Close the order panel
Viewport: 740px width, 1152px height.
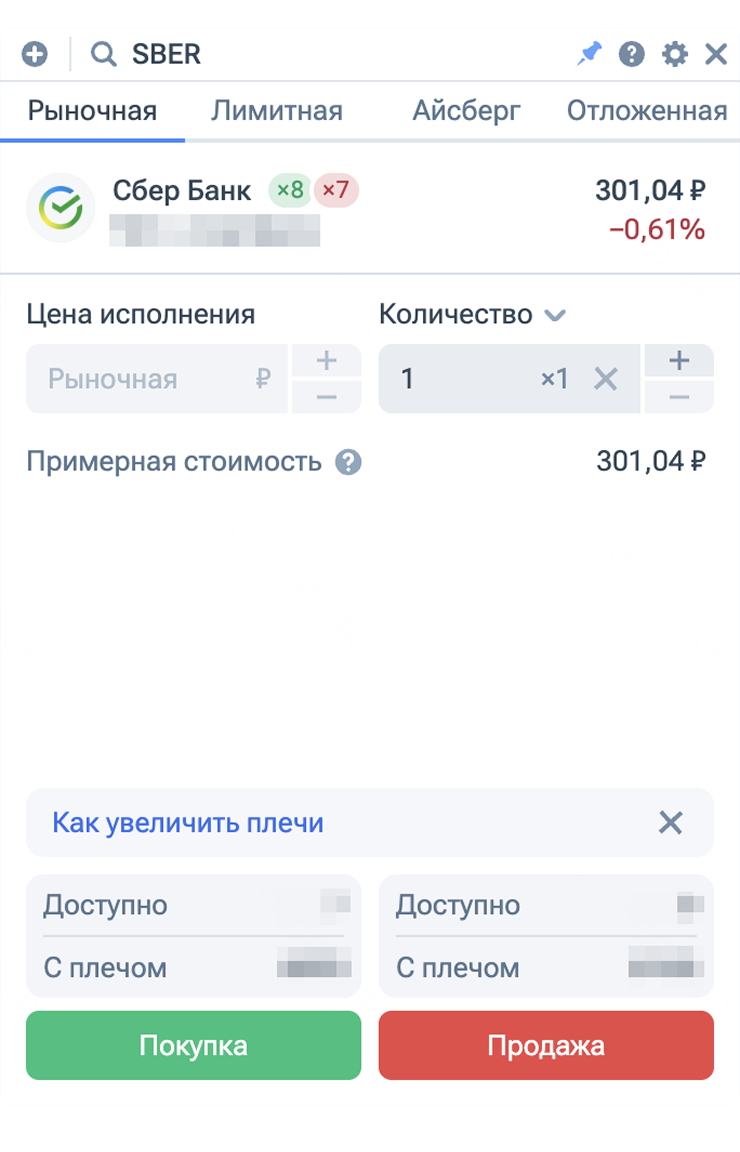tap(716, 54)
